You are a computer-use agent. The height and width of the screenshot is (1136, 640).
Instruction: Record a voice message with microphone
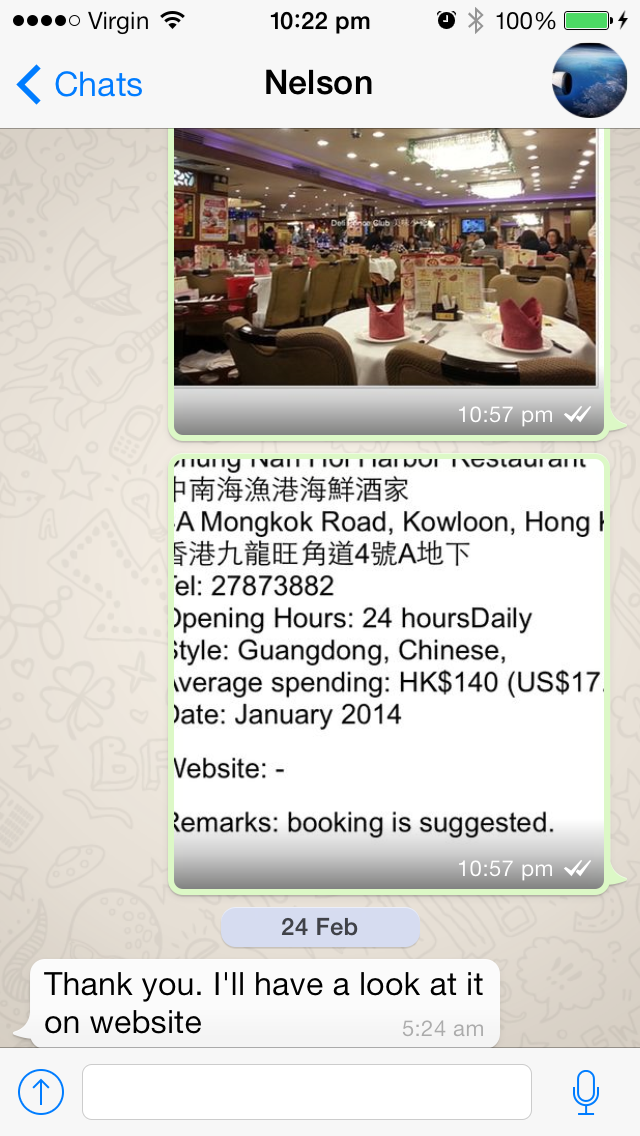coord(586,1092)
